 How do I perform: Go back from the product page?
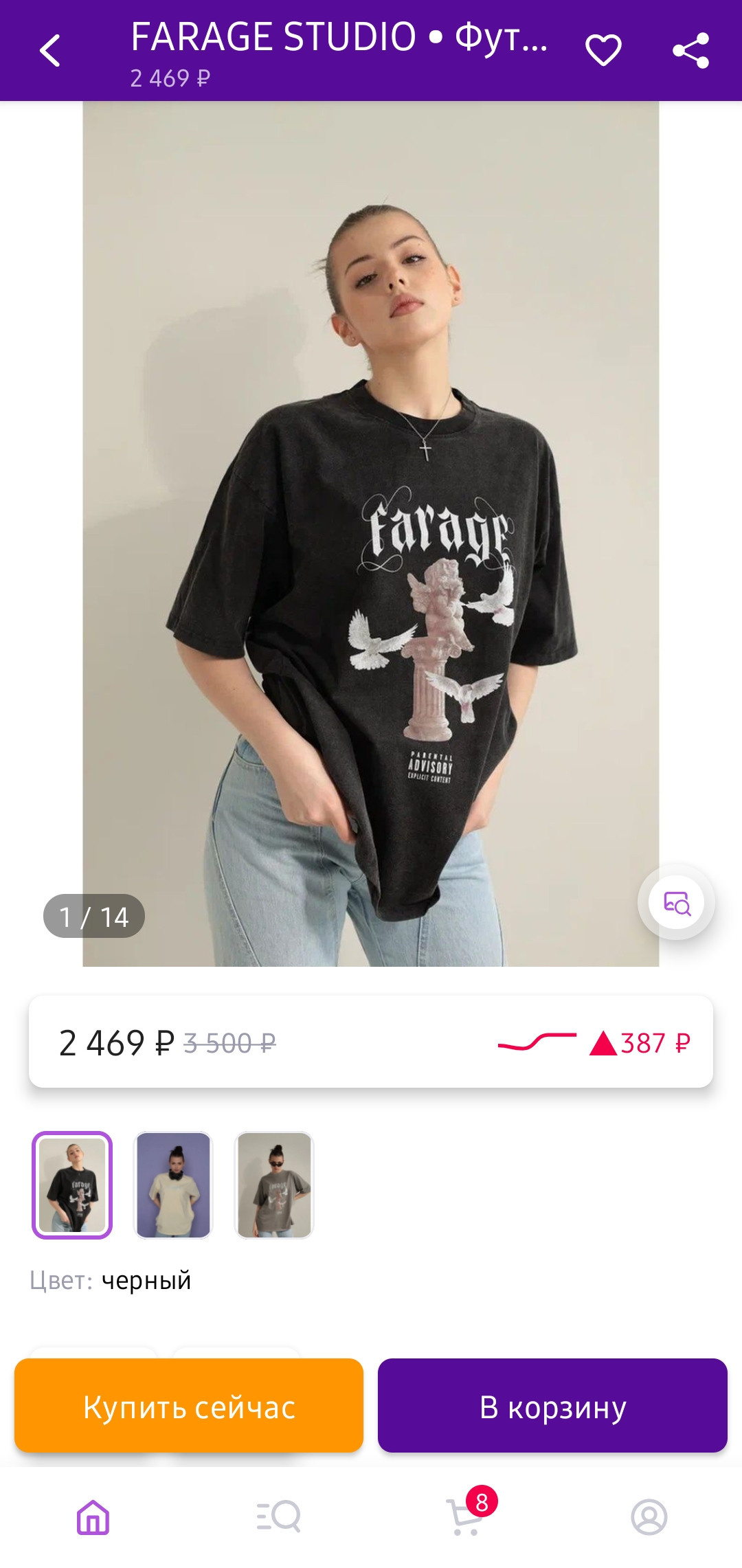pyautogui.click(x=50, y=51)
